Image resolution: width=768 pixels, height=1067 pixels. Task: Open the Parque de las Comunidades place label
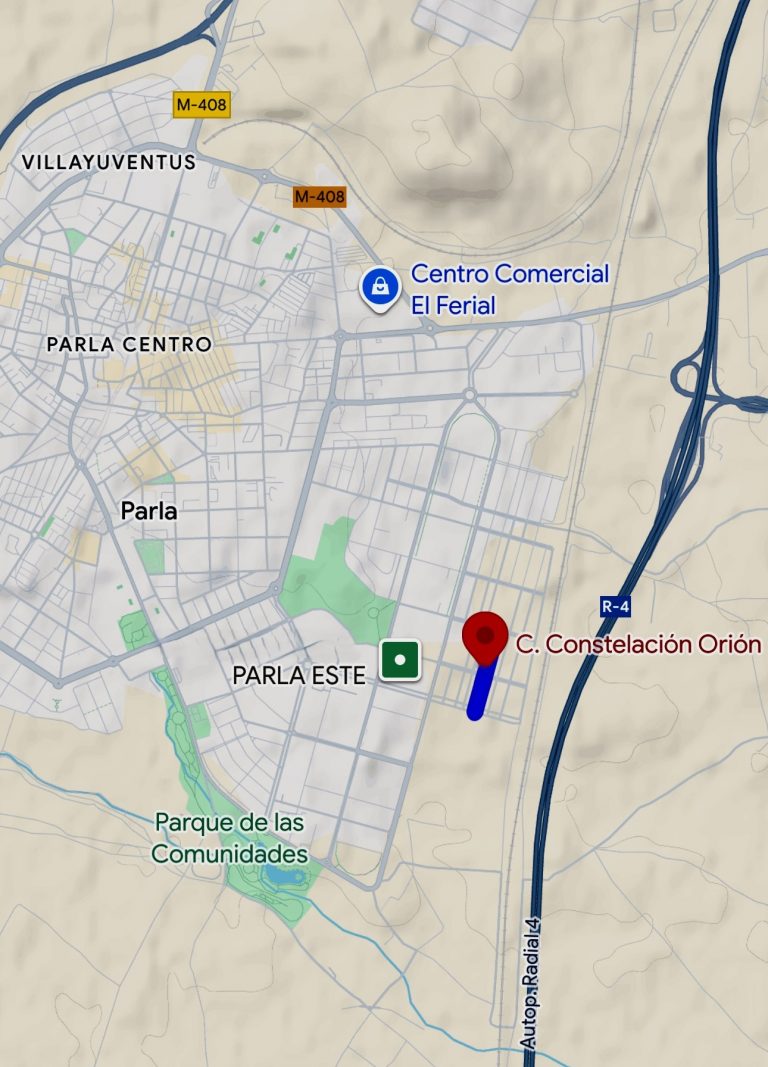230,839
